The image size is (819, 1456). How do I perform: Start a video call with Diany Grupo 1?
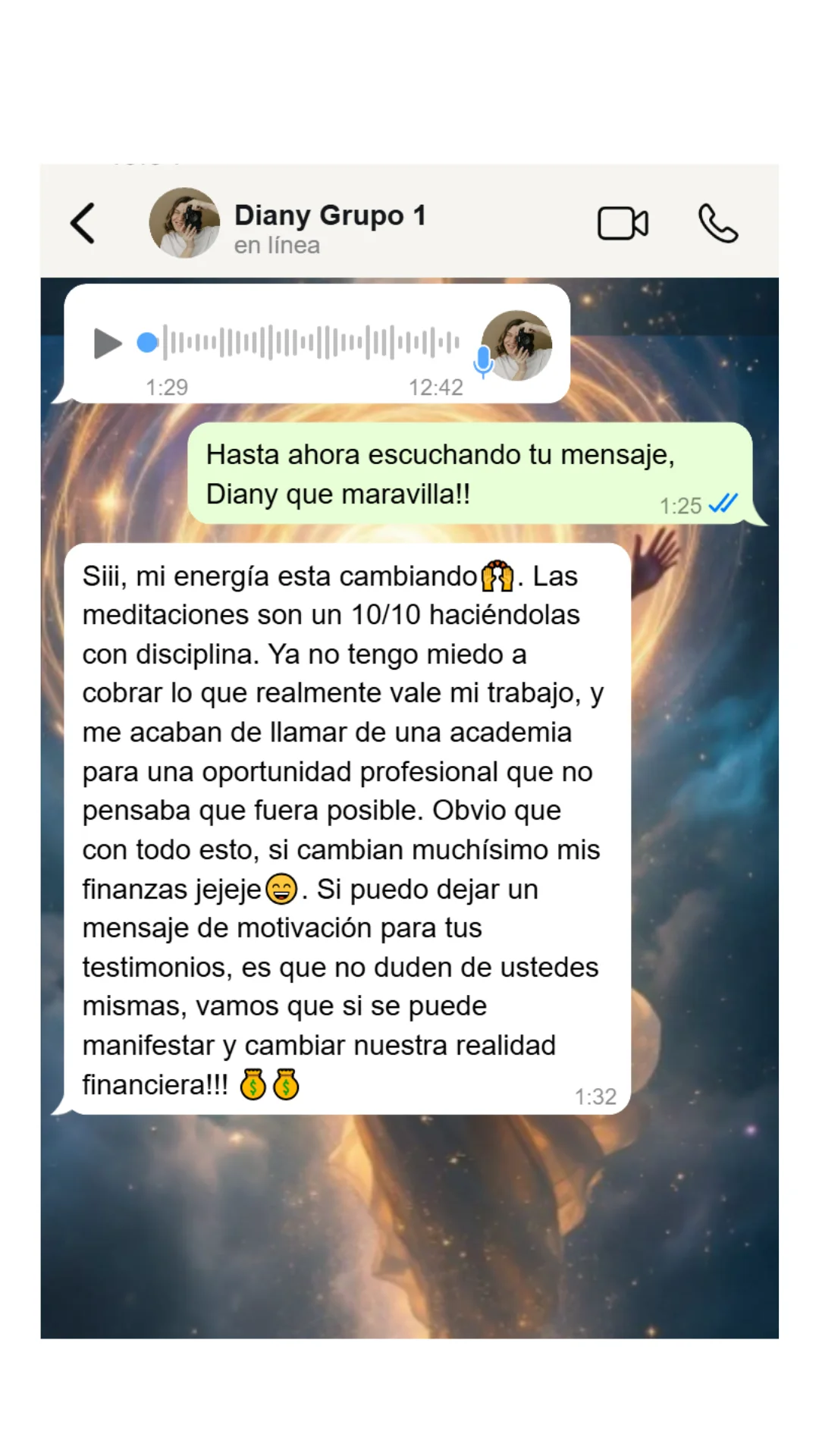click(x=623, y=221)
